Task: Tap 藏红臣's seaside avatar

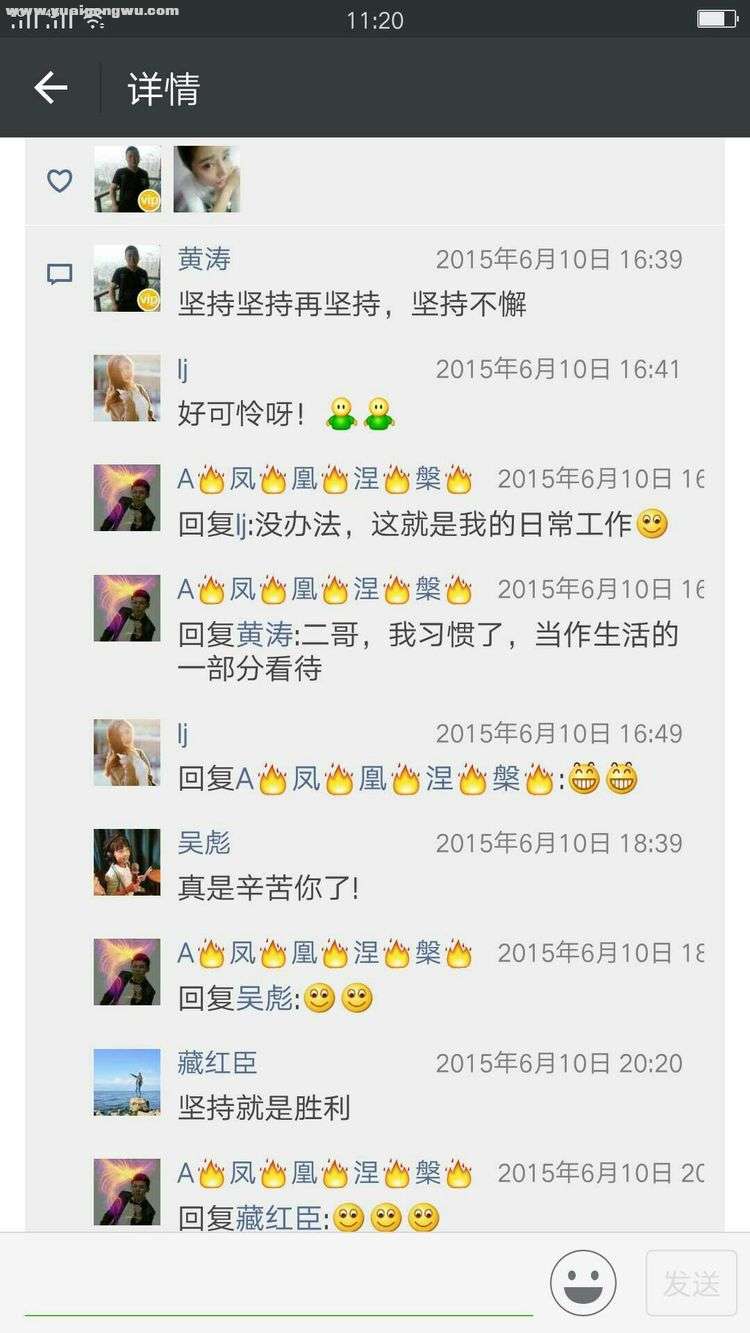Action: coord(127,1082)
